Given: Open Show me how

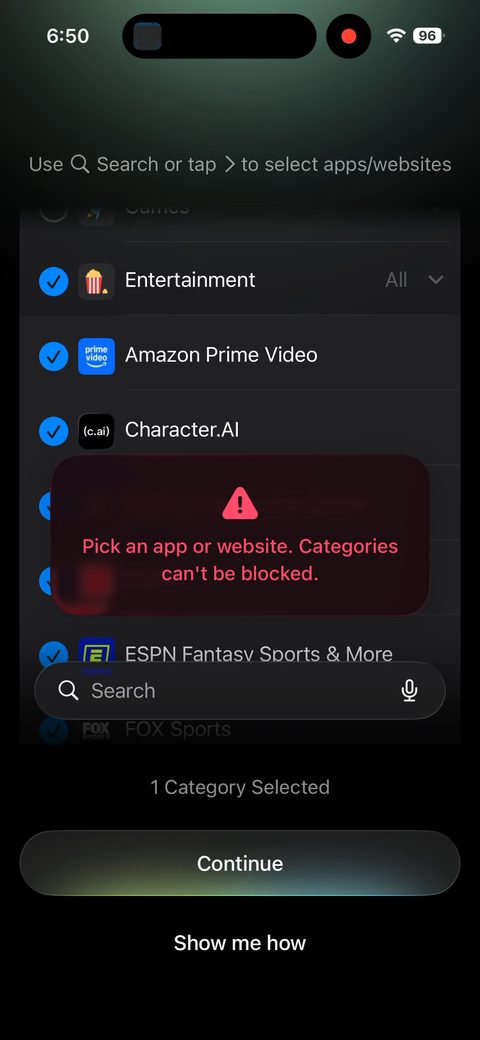Looking at the screenshot, I should 239,942.
